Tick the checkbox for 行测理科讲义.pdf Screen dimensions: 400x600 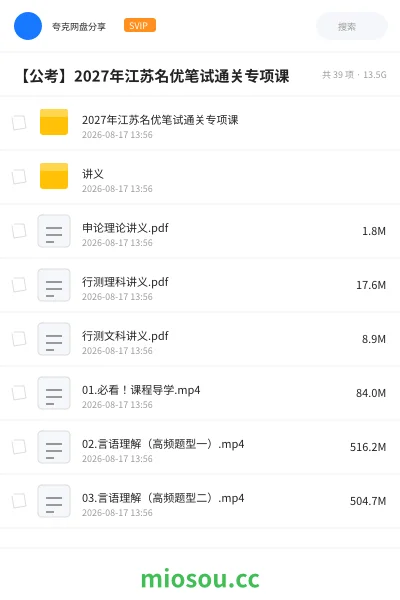(x=19, y=285)
